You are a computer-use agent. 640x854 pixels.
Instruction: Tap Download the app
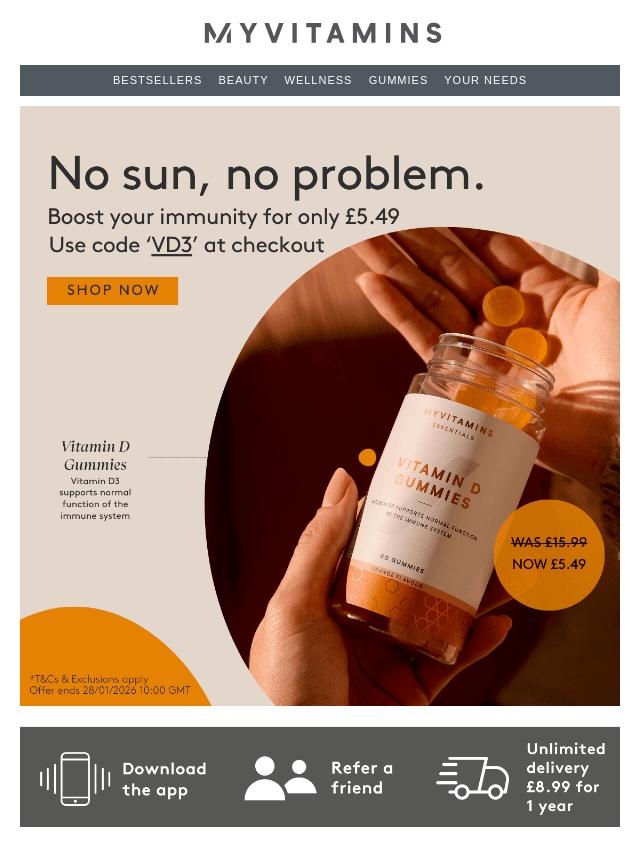pos(124,779)
